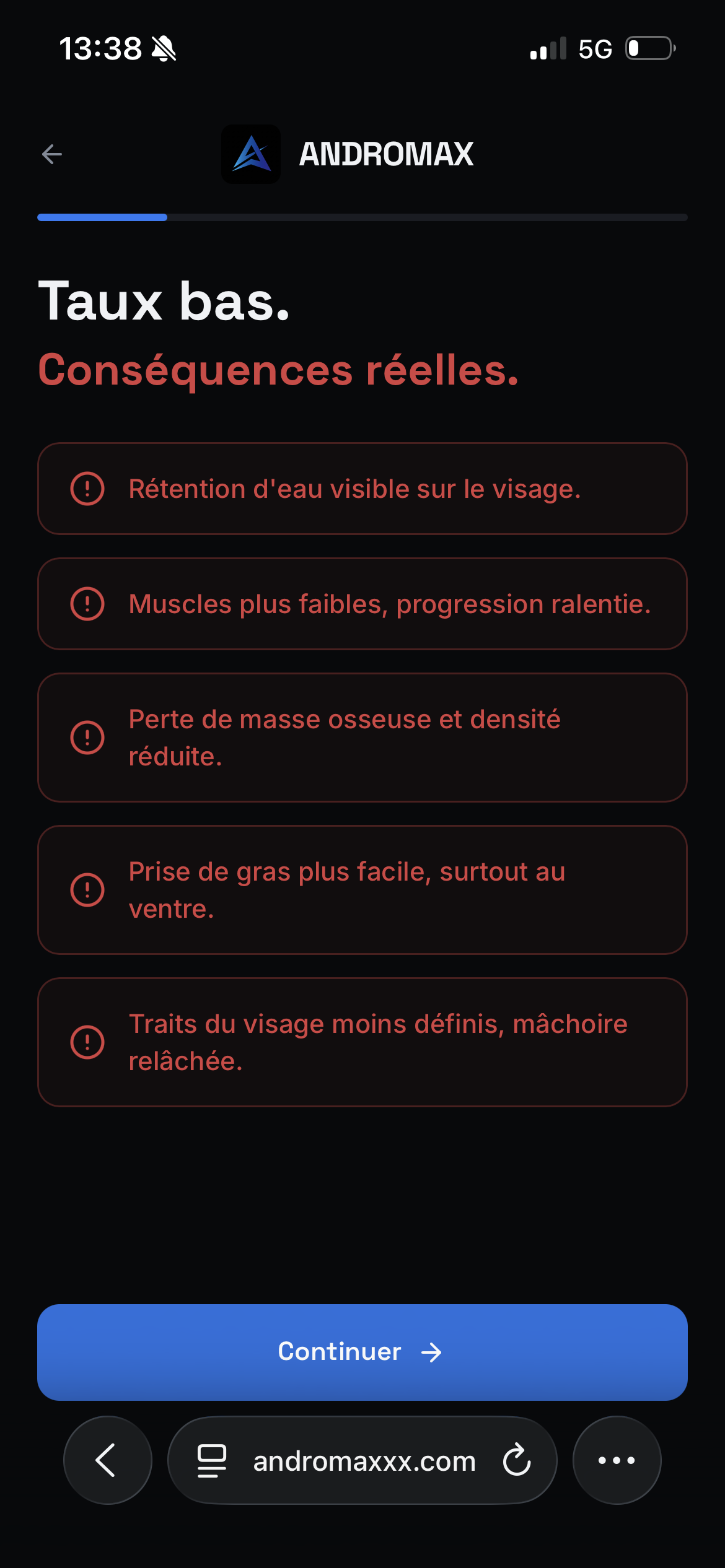The width and height of the screenshot is (725, 1568).
Task: Tap the Andromax logo icon
Action: [x=250, y=154]
